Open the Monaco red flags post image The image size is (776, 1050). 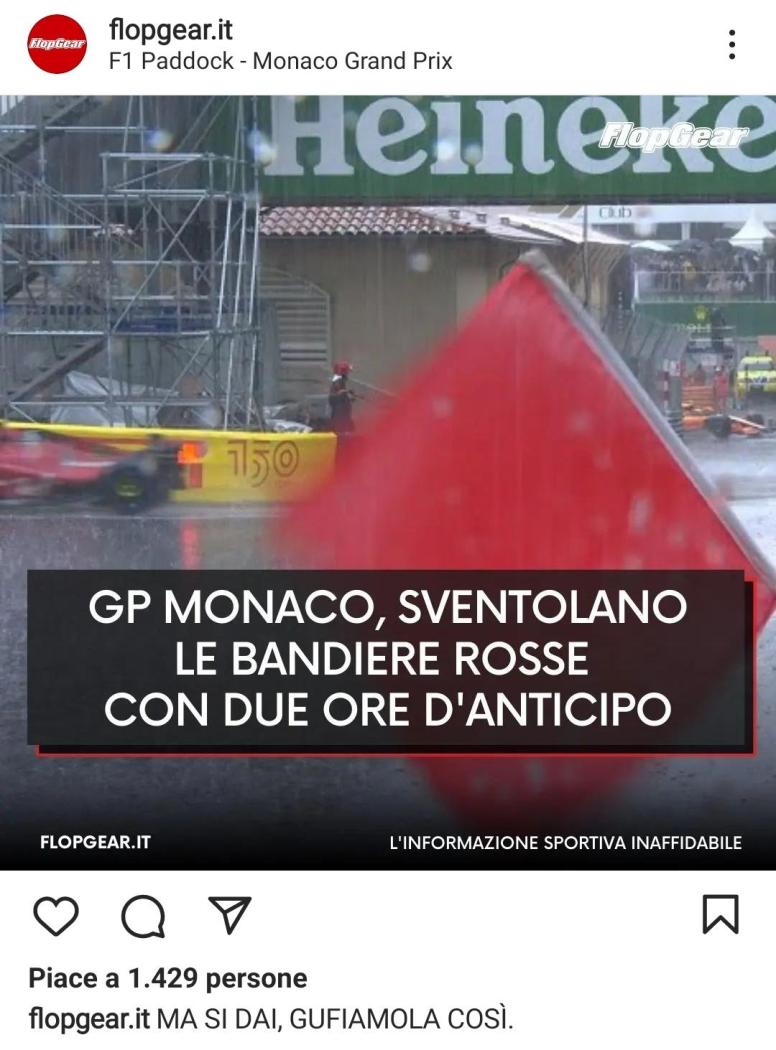388,482
